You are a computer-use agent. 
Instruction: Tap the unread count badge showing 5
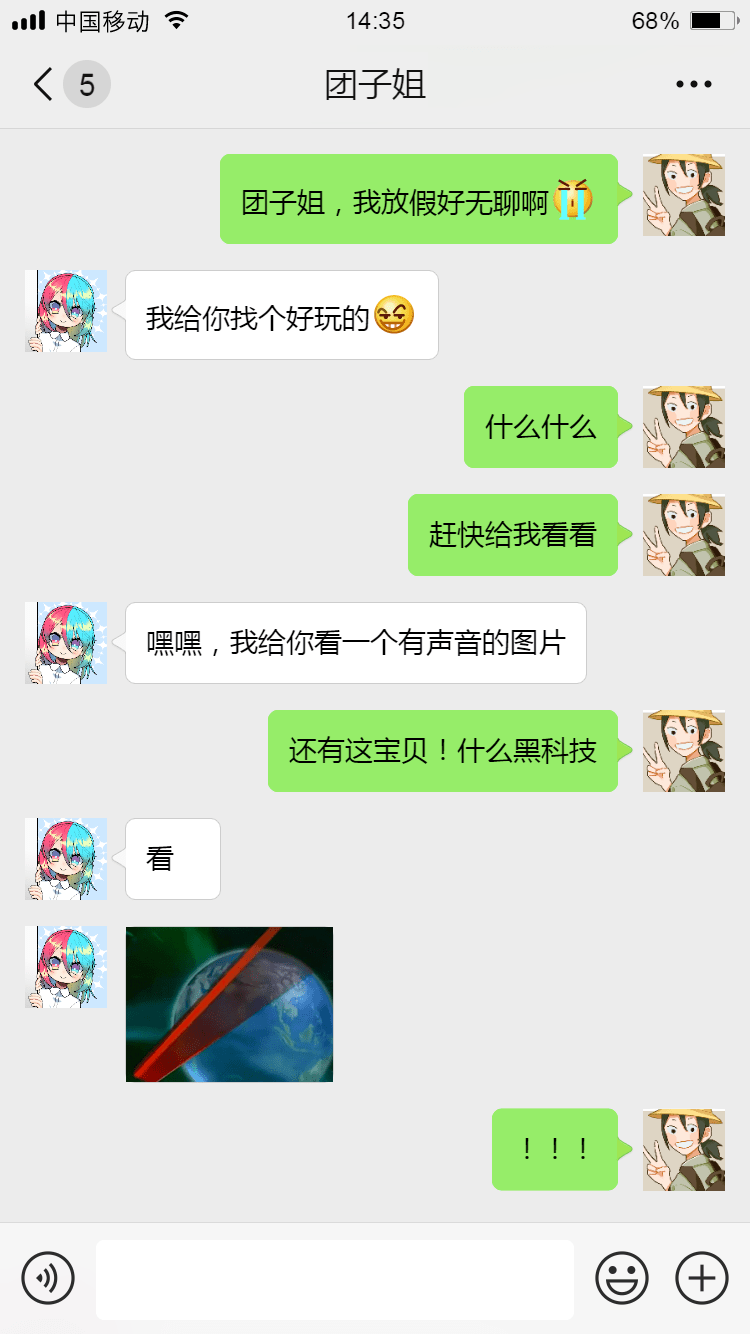coord(85,84)
